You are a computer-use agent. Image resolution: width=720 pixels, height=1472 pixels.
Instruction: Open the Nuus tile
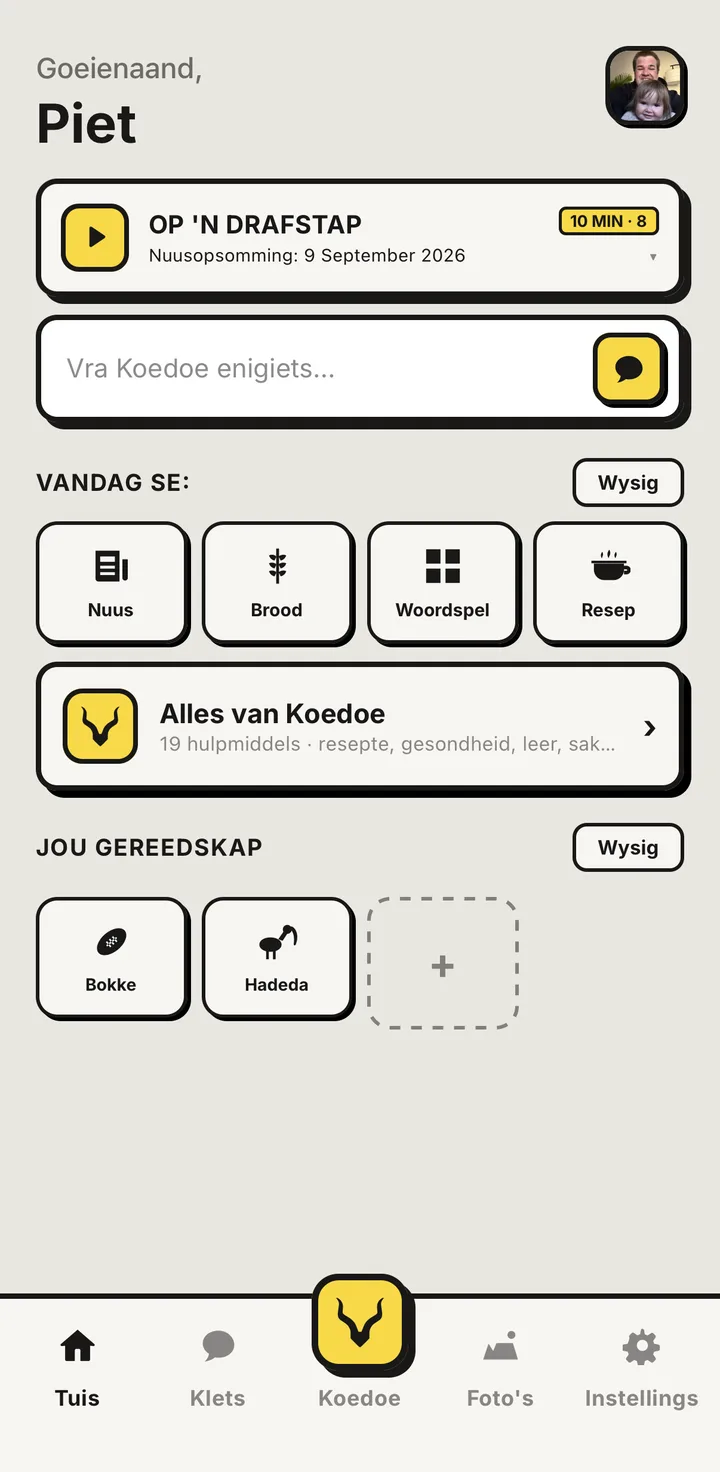[x=112, y=583]
